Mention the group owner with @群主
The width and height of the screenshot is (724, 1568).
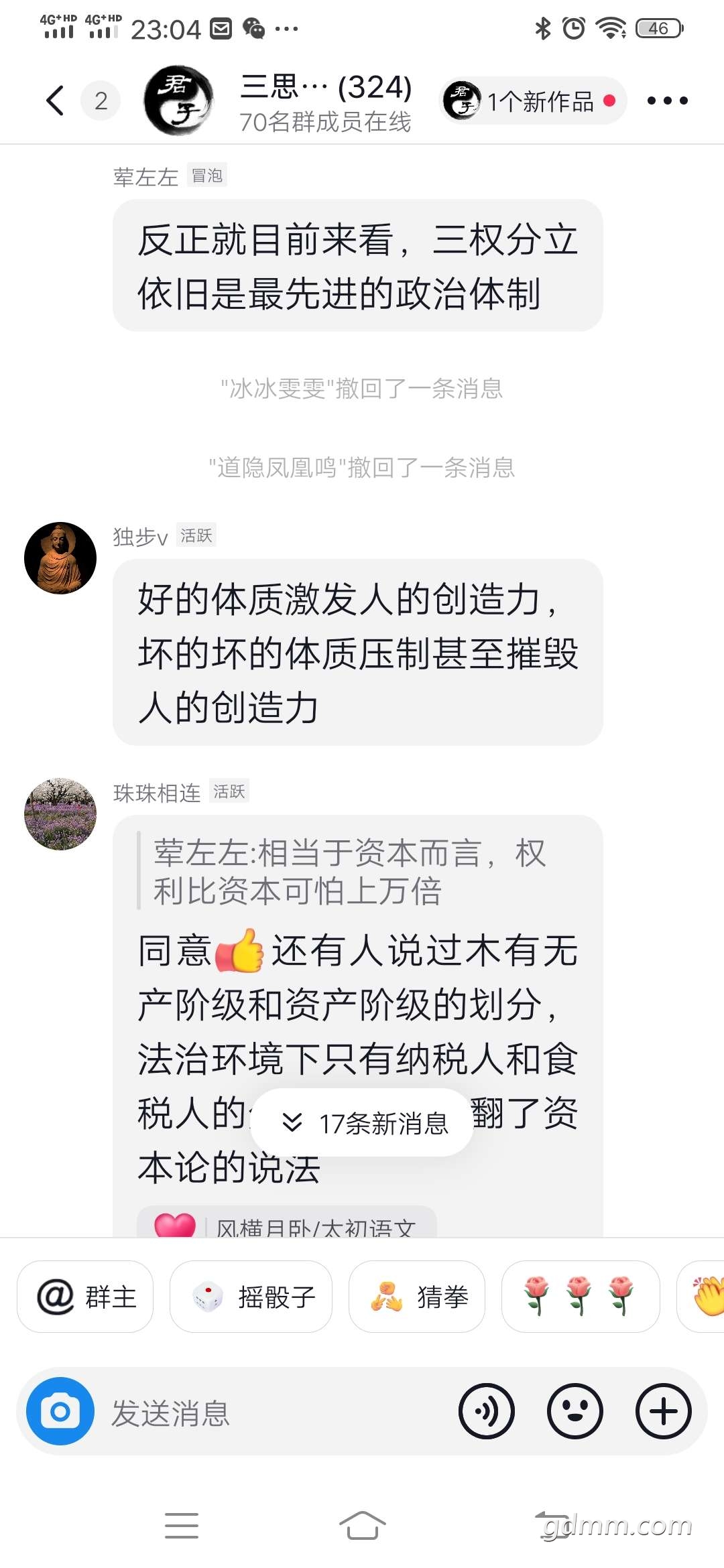[86, 1297]
